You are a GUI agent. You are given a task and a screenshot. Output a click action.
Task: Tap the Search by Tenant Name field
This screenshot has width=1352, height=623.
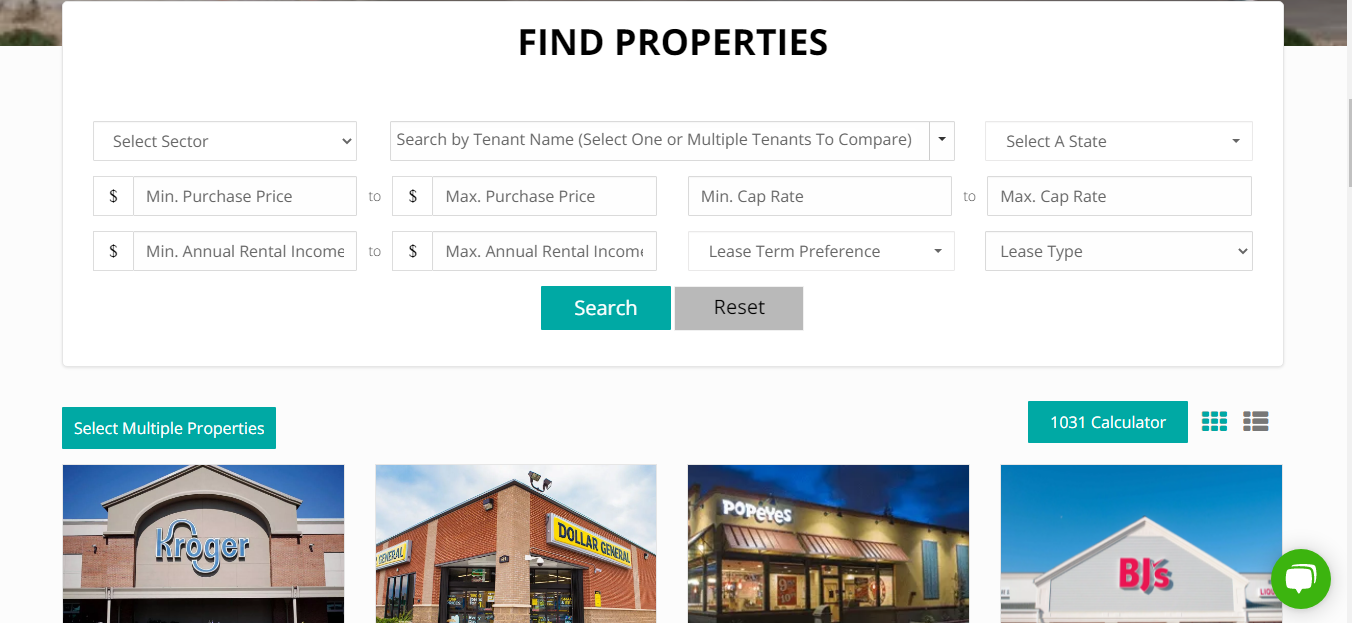(x=658, y=140)
